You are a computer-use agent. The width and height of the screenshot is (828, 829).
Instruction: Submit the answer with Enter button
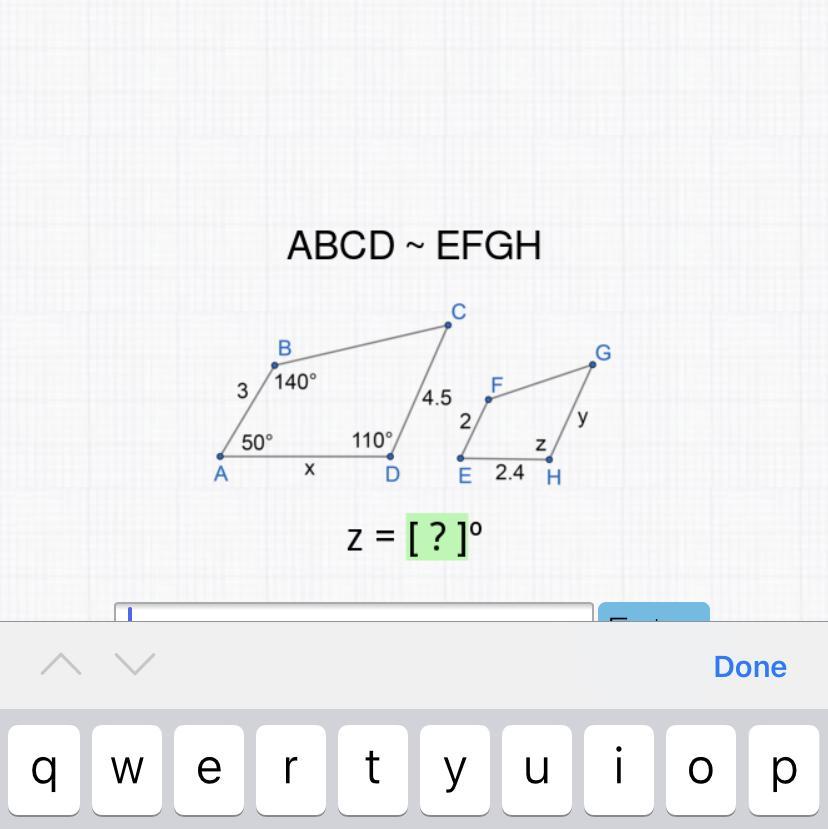tap(654, 612)
